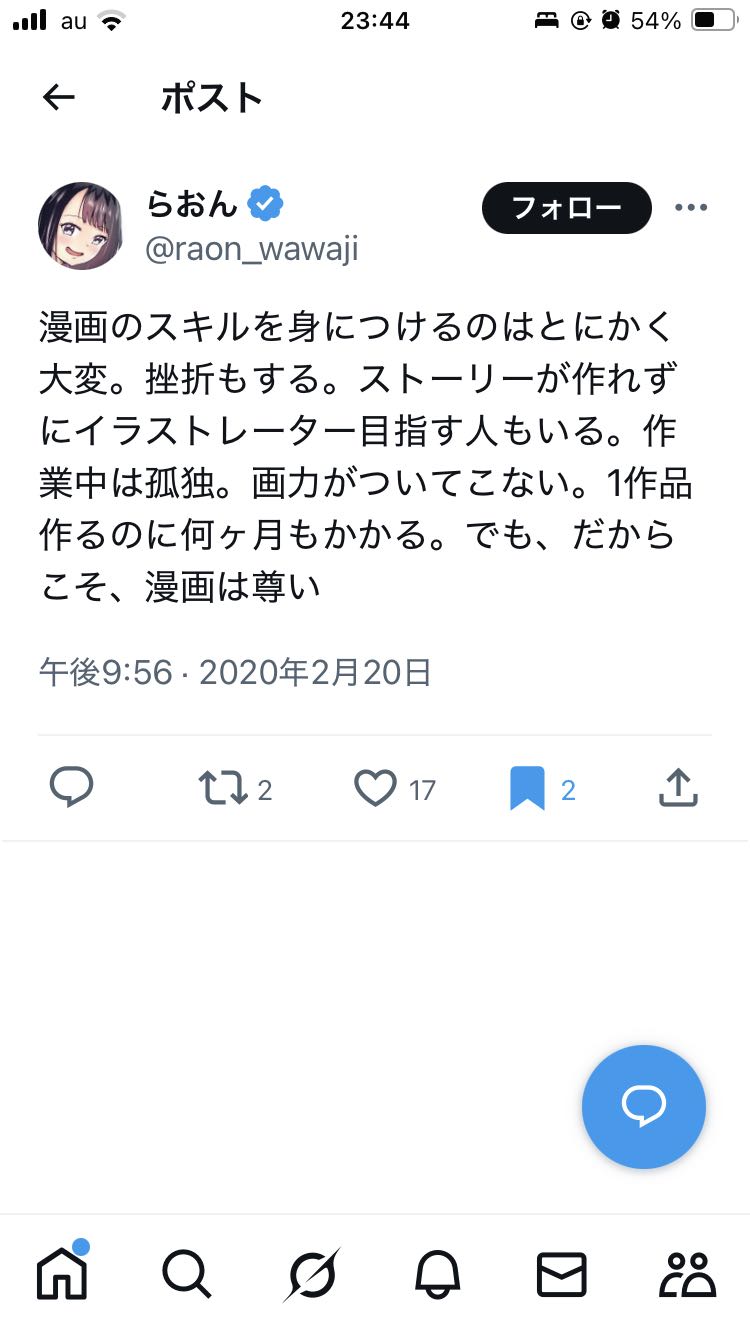Repost this post by らおん
Screen dimensions: 750x1334
coord(224,789)
